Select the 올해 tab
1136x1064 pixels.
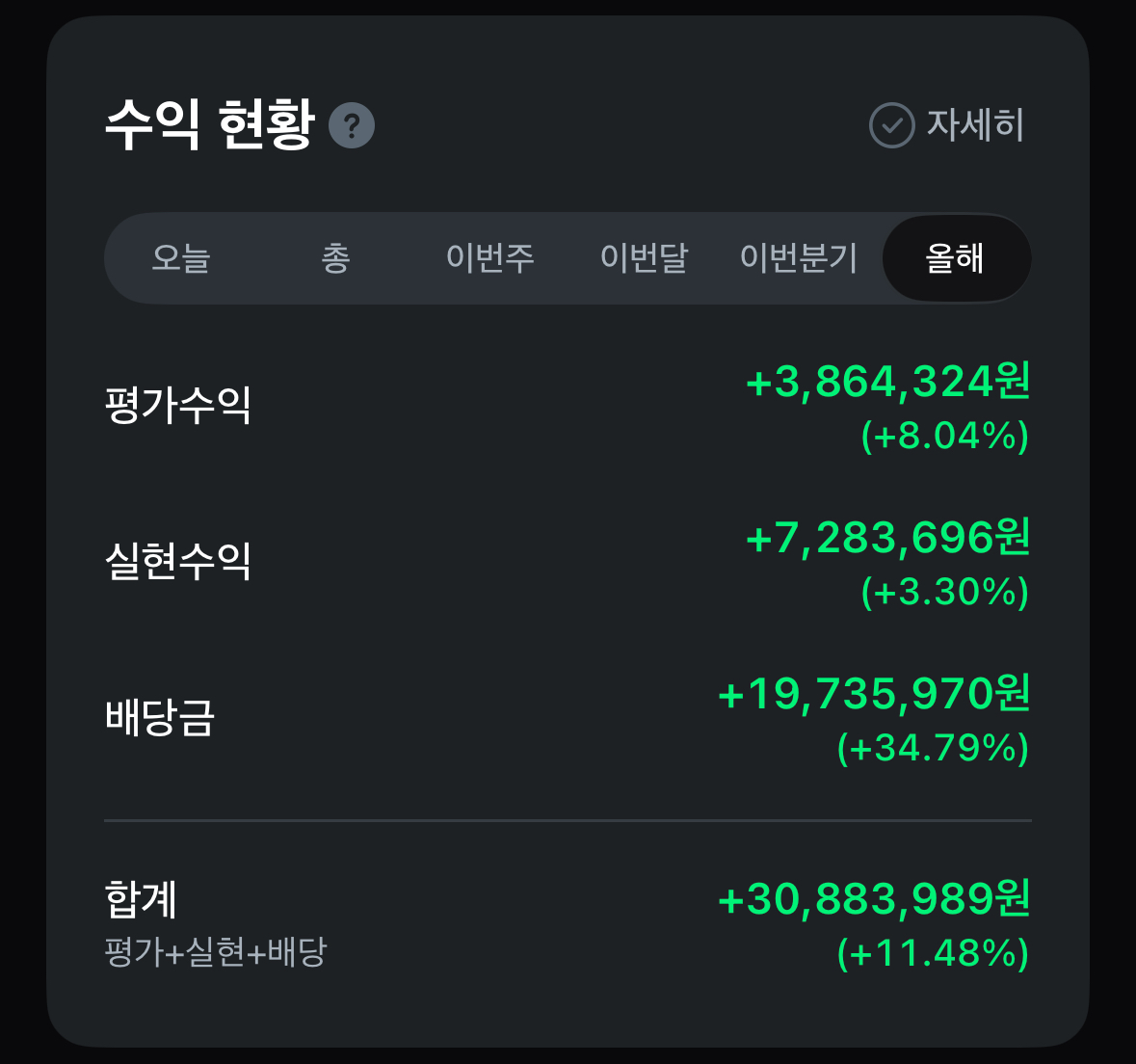tap(955, 258)
